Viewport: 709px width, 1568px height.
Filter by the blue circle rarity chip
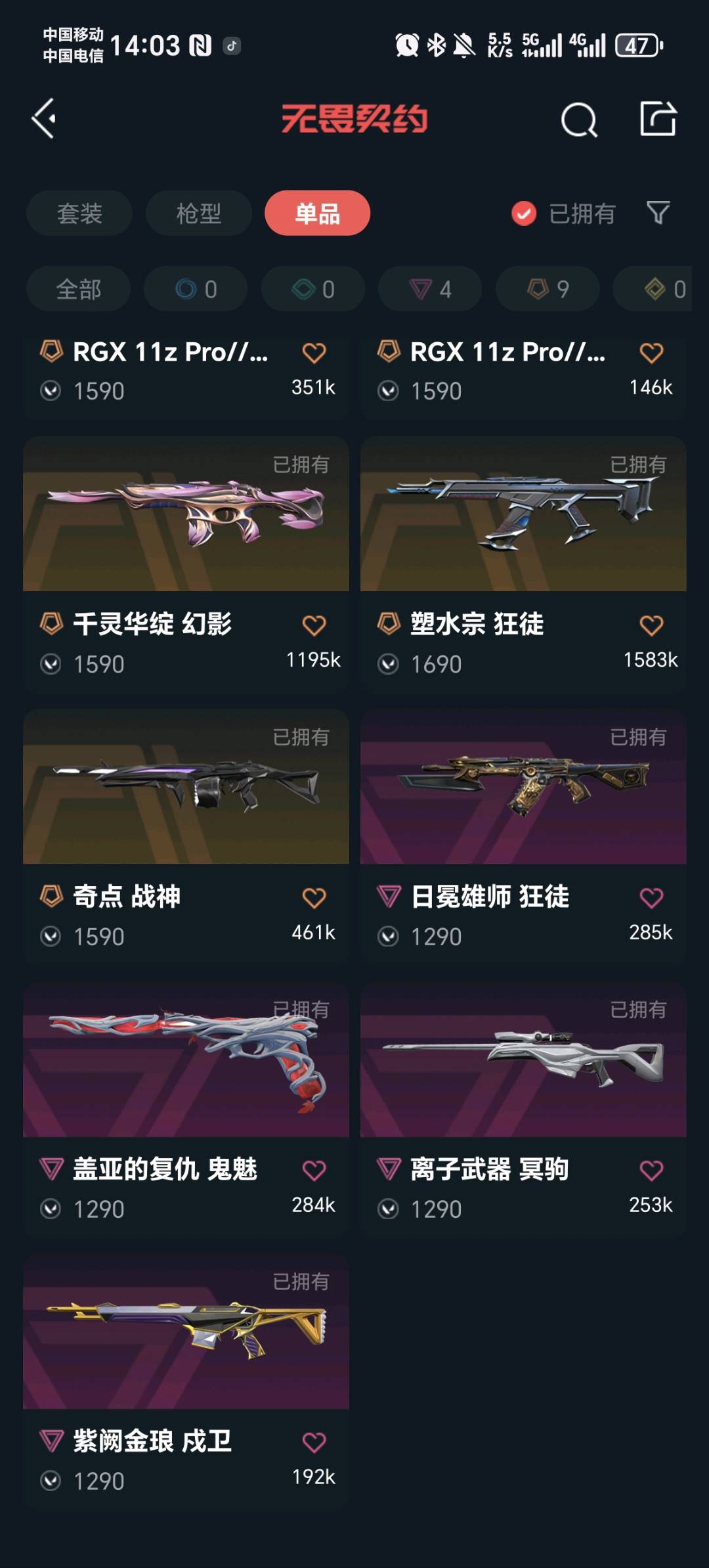[196, 289]
